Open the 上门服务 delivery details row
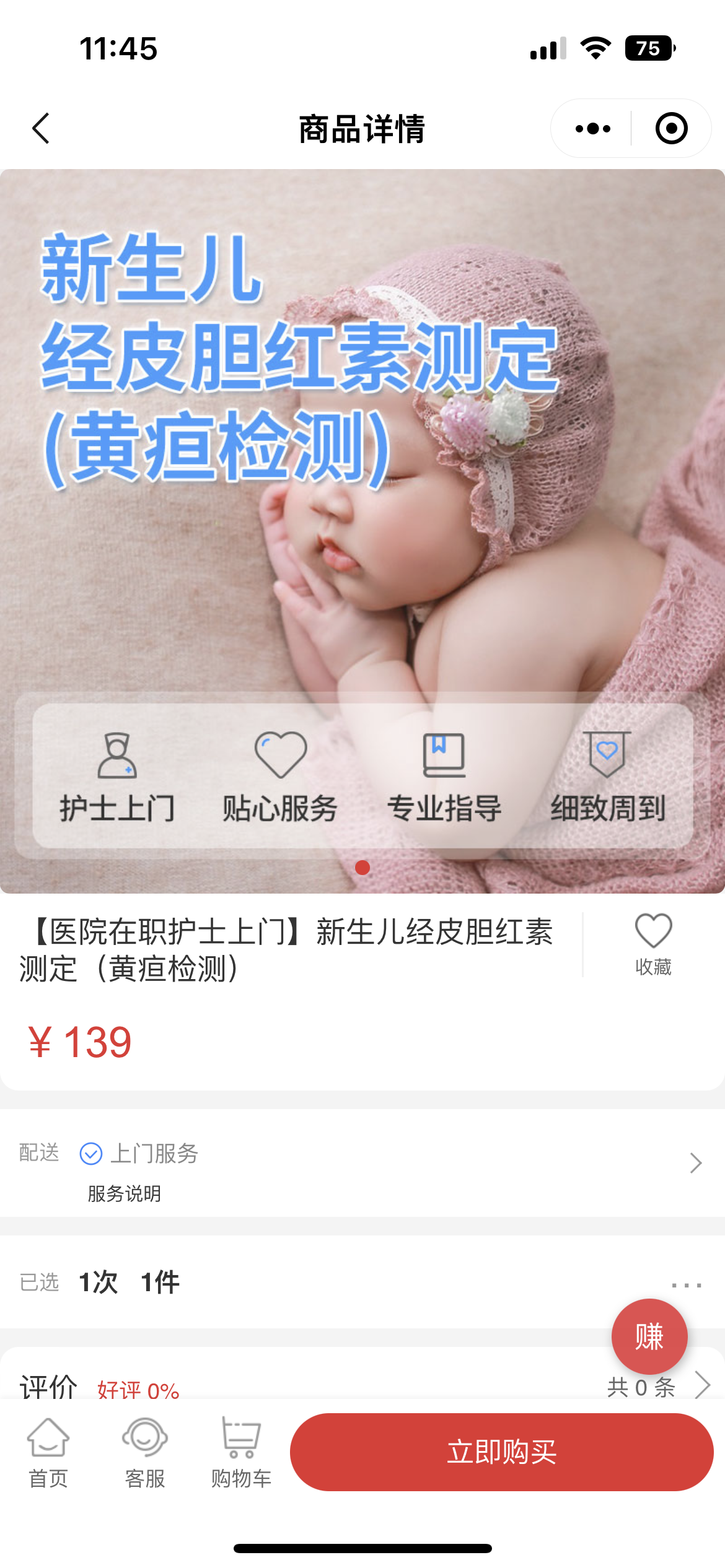 [x=362, y=1164]
